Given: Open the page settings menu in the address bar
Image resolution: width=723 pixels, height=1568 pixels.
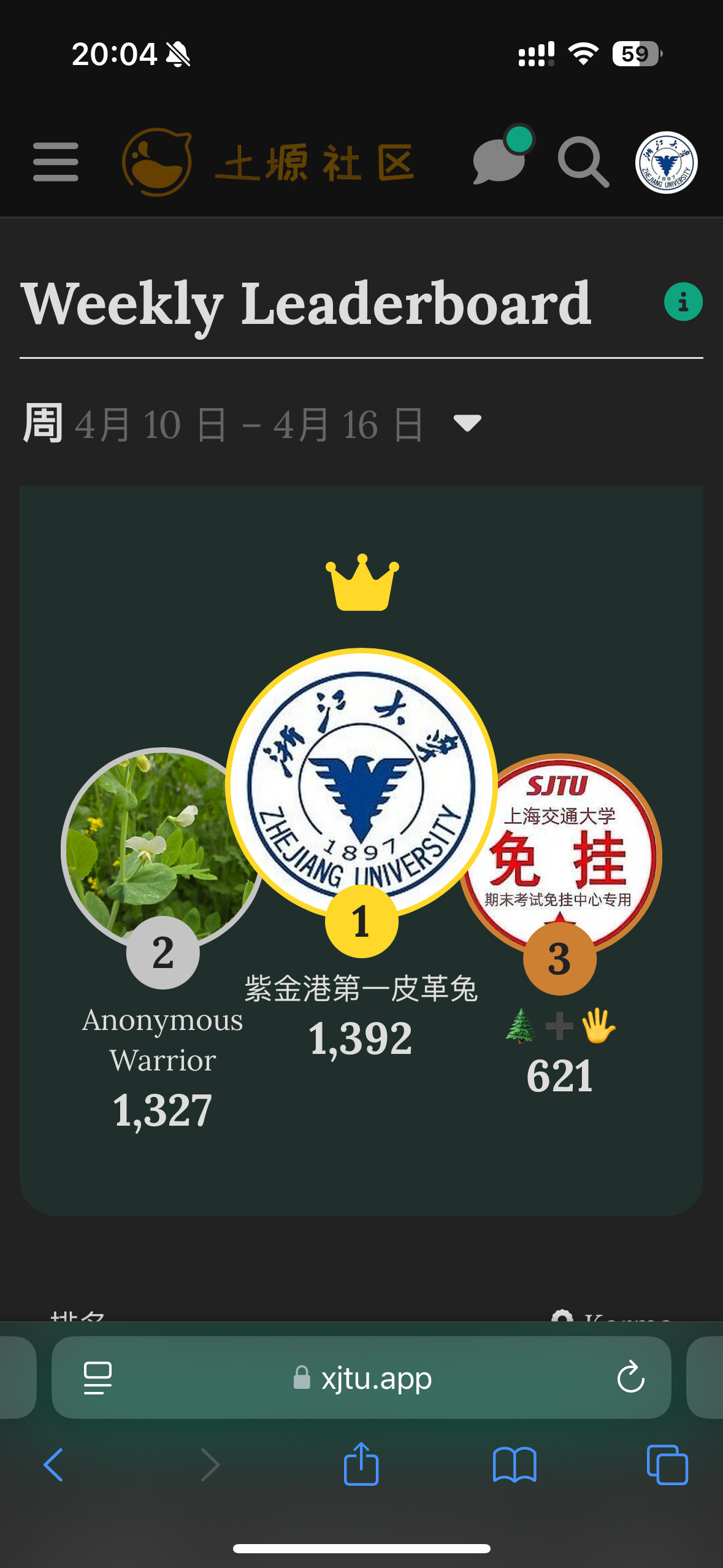Looking at the screenshot, I should [x=98, y=1378].
